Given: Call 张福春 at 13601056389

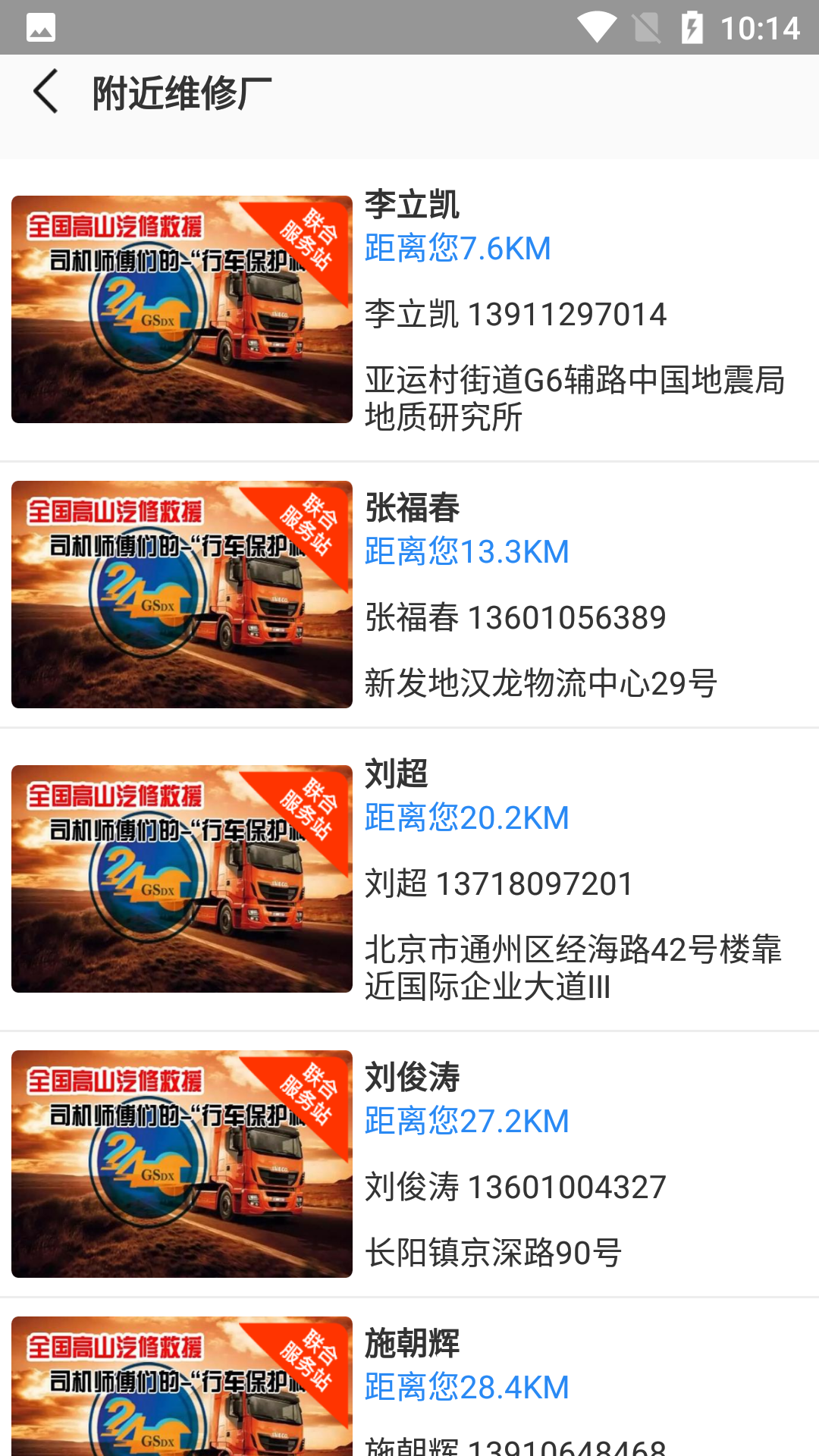Looking at the screenshot, I should [516, 617].
